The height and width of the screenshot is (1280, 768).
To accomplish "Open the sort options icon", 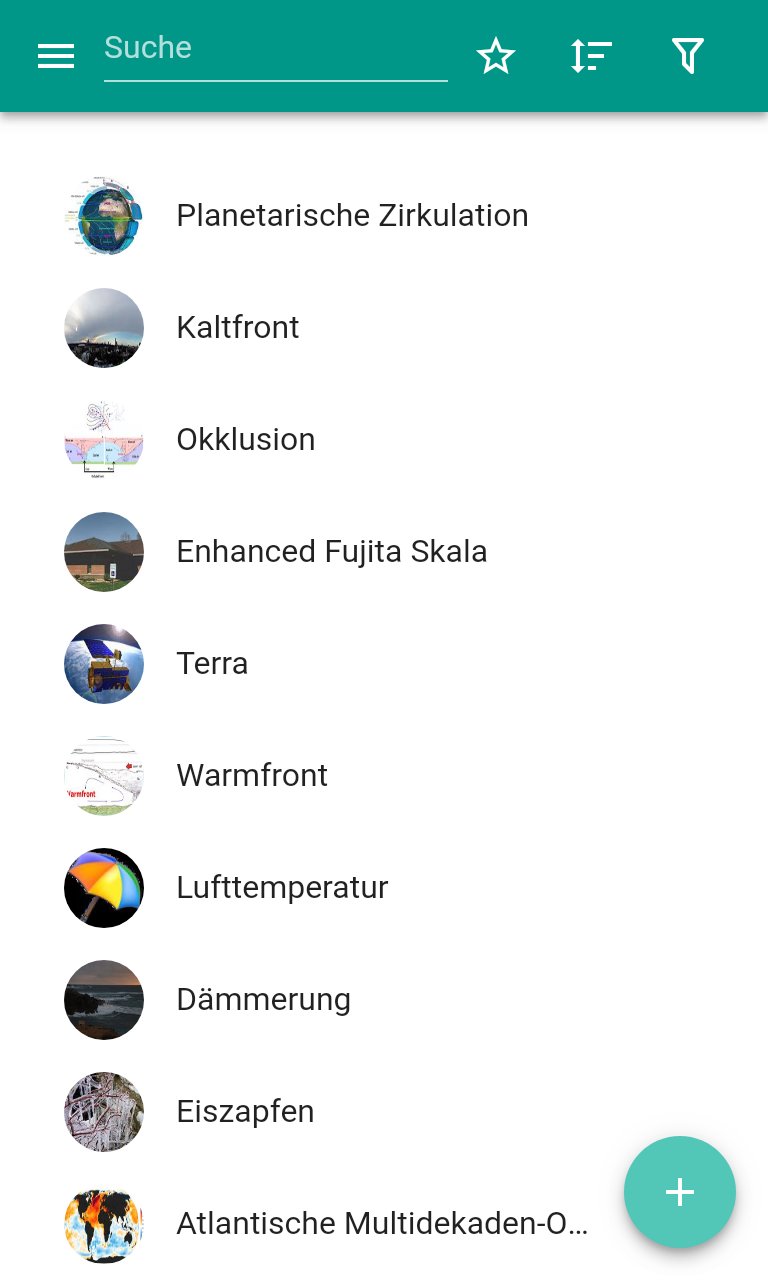I will tap(591, 56).
